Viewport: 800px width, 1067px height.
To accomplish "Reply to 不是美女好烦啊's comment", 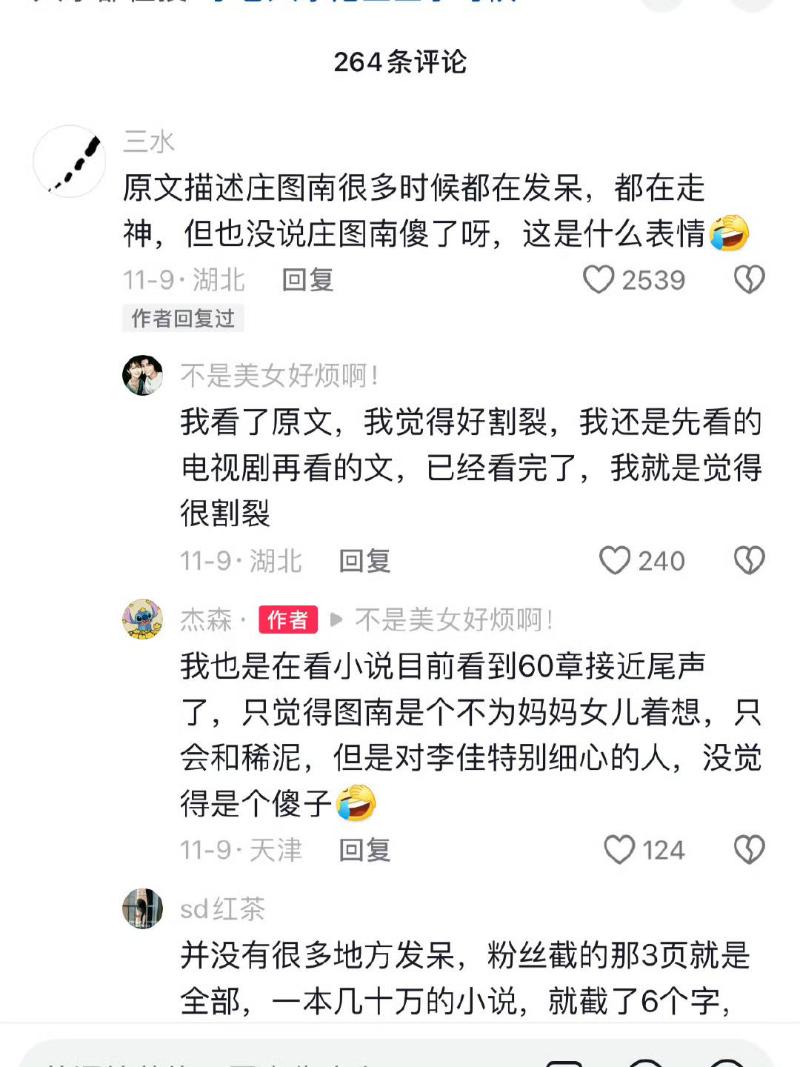I will pos(364,560).
